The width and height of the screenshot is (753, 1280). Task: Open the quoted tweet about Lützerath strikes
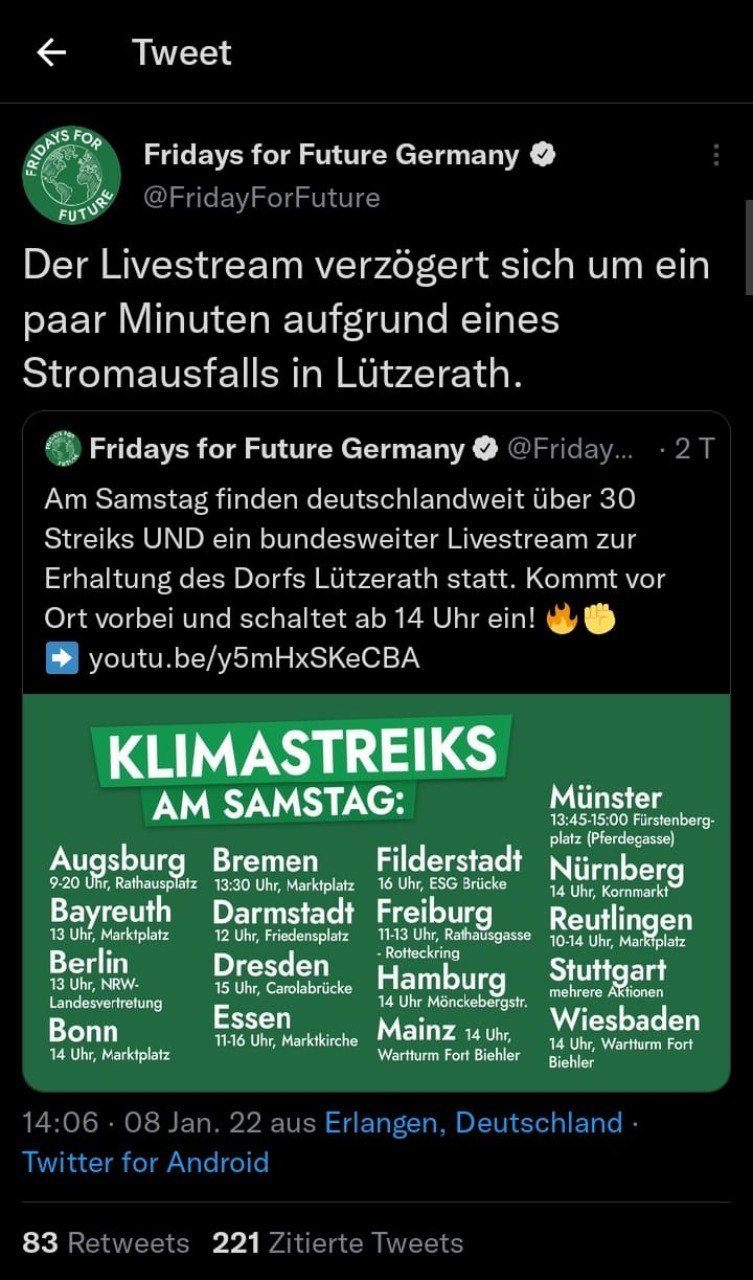coord(376,540)
